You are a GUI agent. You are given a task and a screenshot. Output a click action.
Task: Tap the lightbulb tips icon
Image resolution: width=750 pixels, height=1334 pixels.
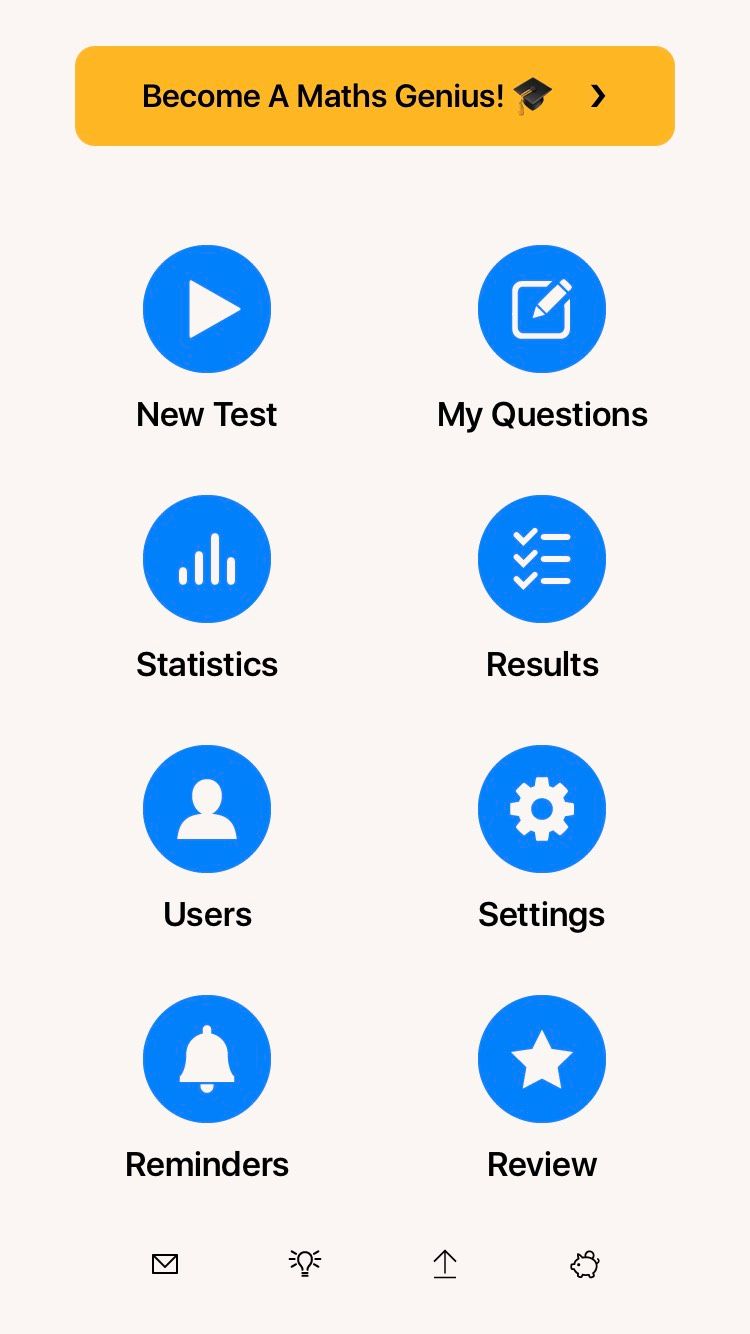point(304,1263)
